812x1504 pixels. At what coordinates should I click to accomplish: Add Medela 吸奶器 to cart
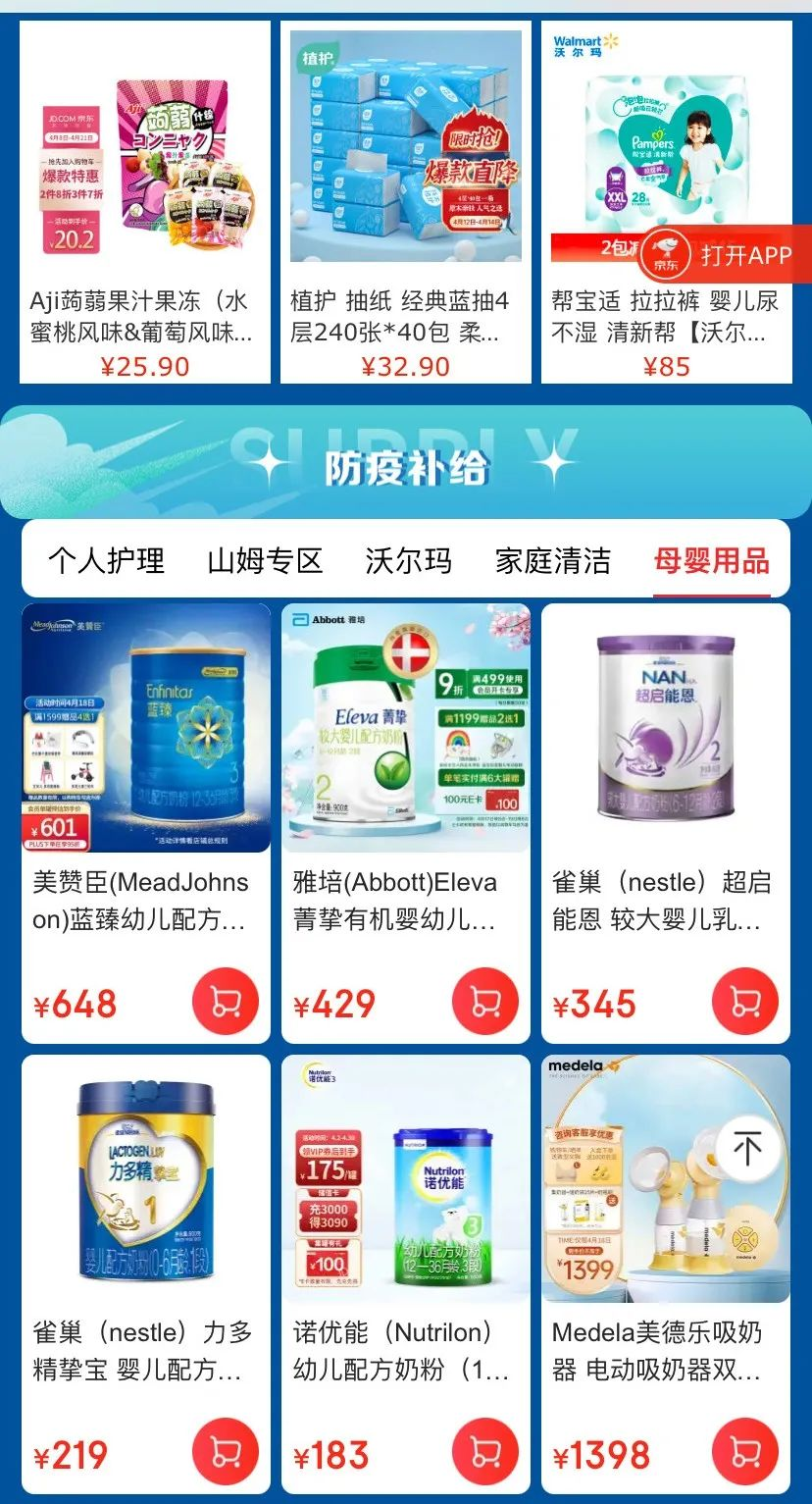[745, 1452]
